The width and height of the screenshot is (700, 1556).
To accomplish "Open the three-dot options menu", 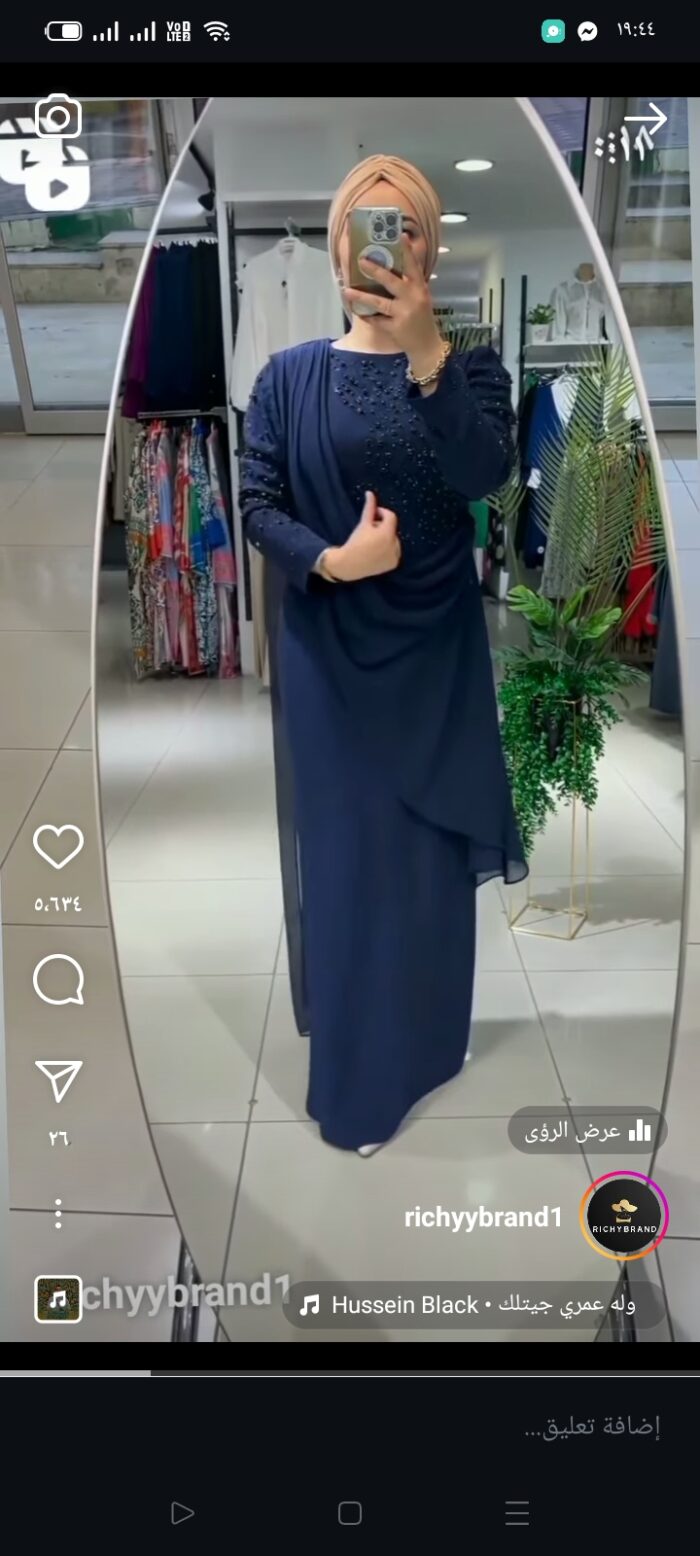I will point(58,1213).
